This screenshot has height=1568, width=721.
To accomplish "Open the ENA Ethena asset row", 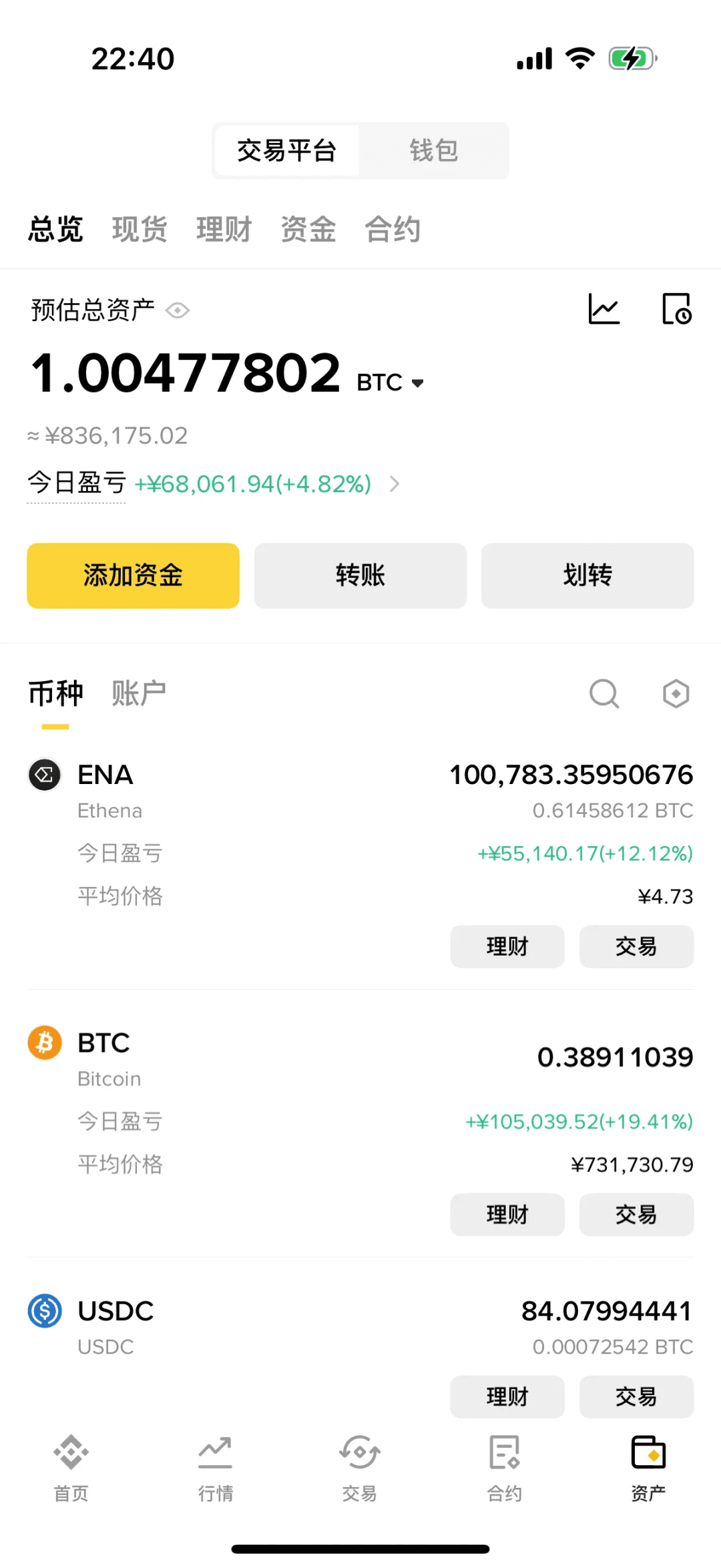I will (360, 835).
